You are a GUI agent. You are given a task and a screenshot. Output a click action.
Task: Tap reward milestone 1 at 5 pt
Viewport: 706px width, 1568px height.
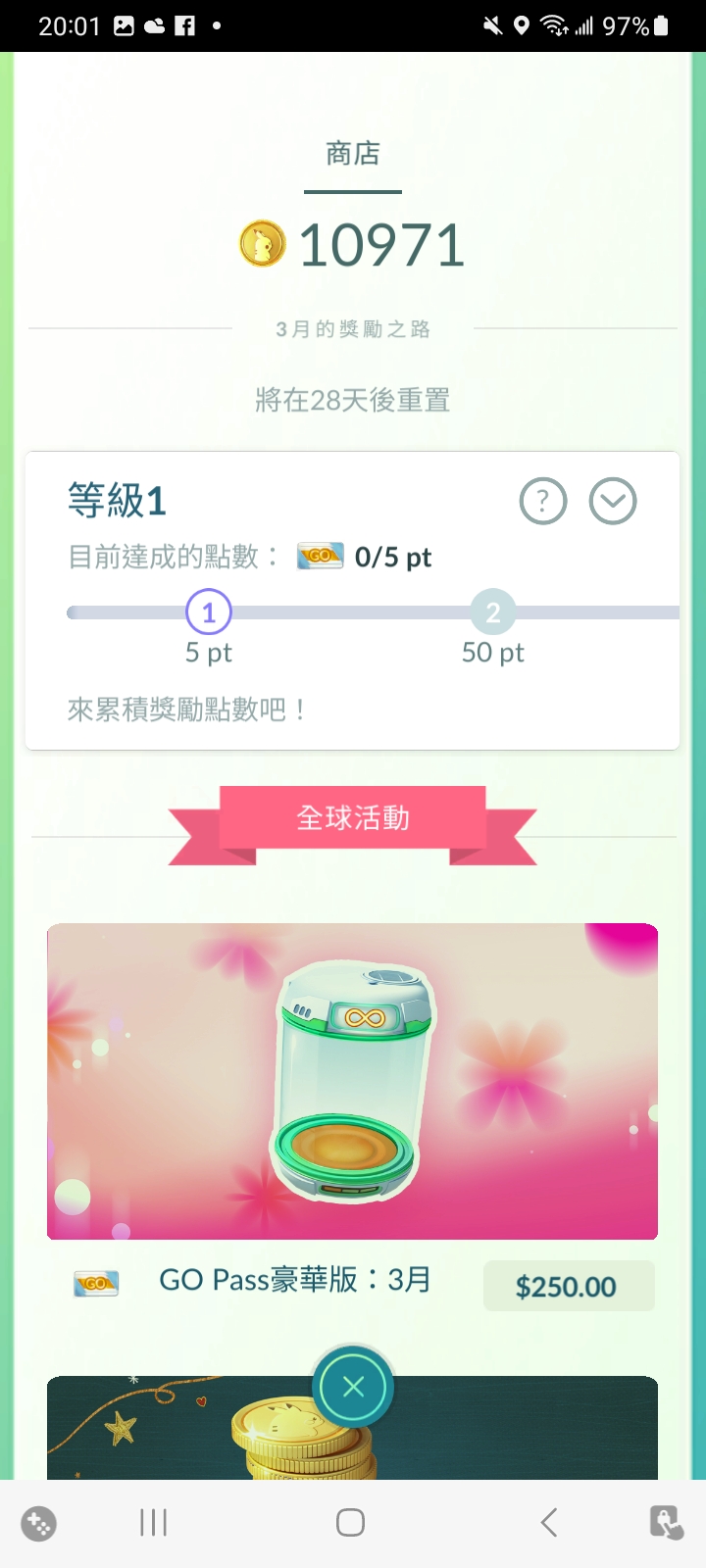(208, 612)
